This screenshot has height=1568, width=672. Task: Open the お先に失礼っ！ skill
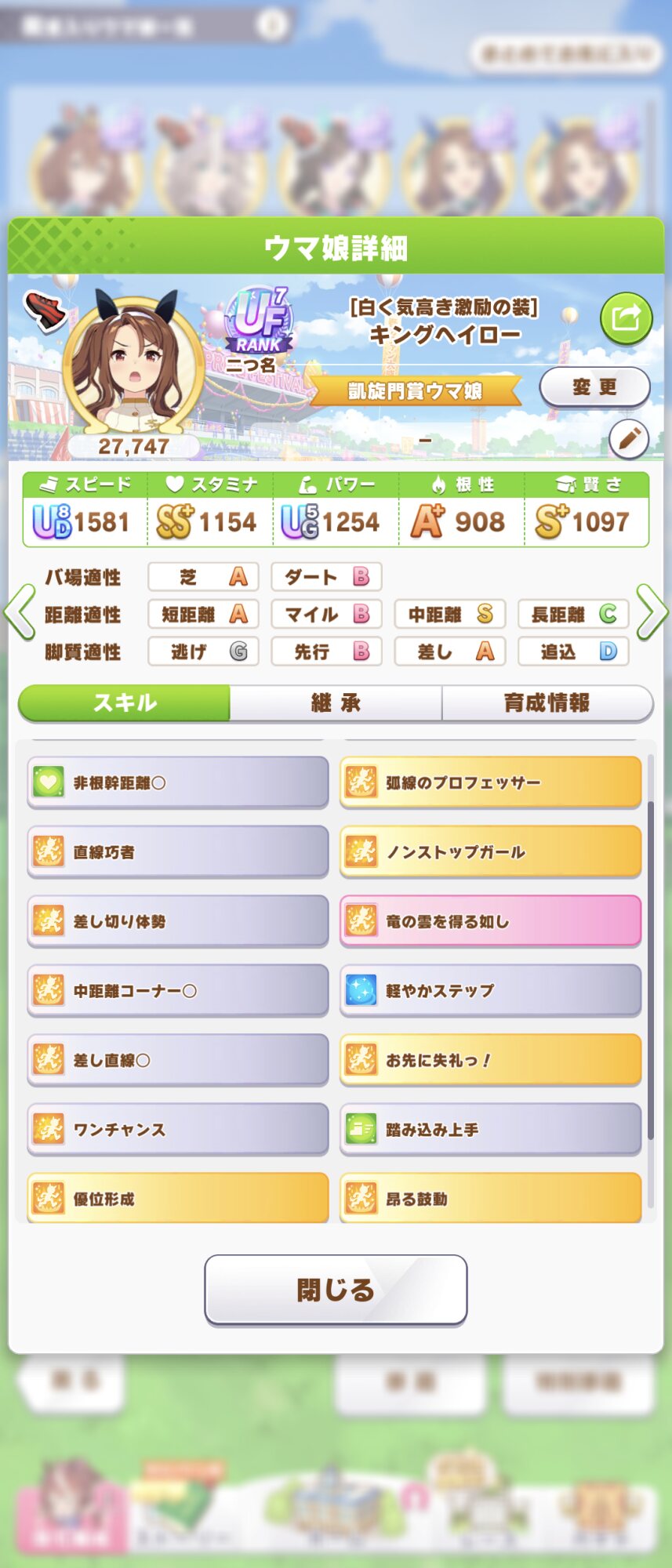(x=490, y=1060)
